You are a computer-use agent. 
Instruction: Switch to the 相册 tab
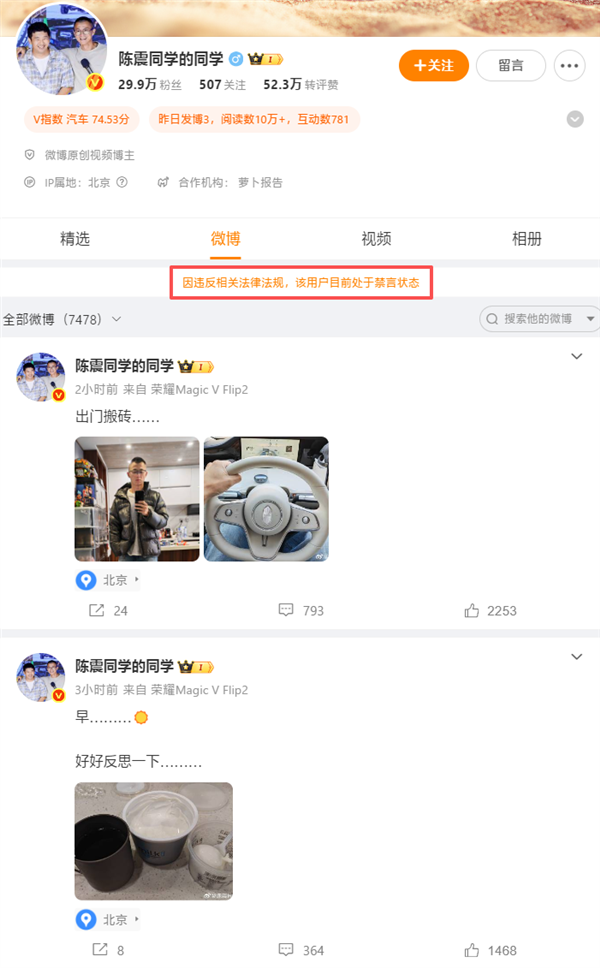(x=527, y=239)
